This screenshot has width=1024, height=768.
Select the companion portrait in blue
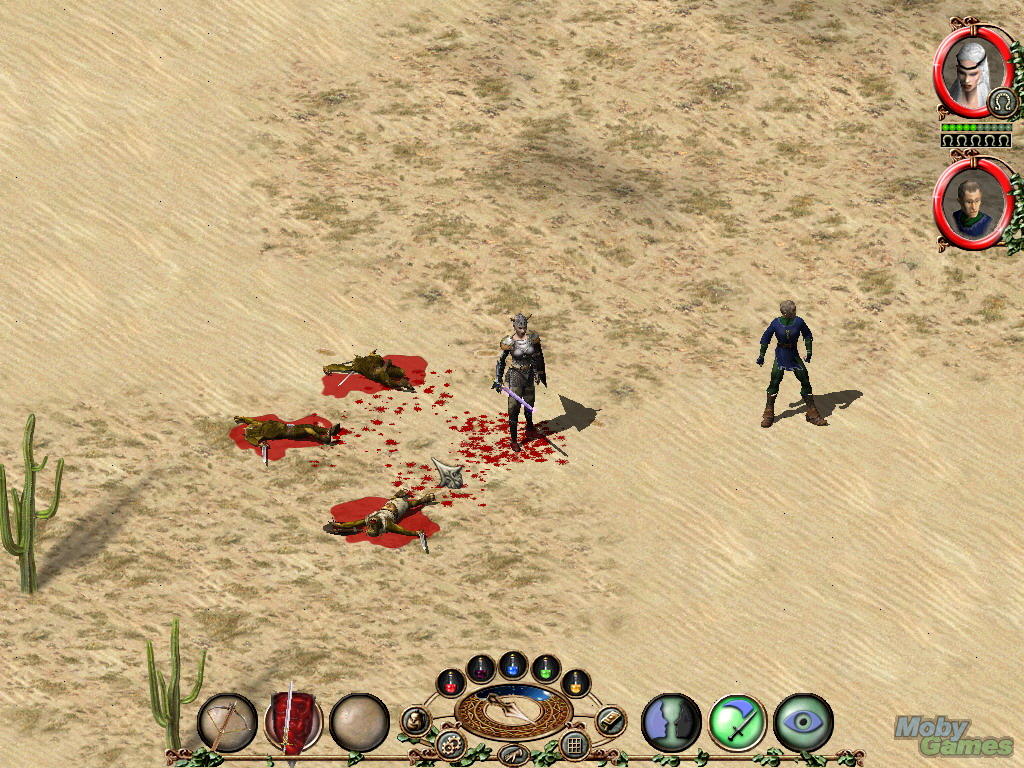[972, 204]
